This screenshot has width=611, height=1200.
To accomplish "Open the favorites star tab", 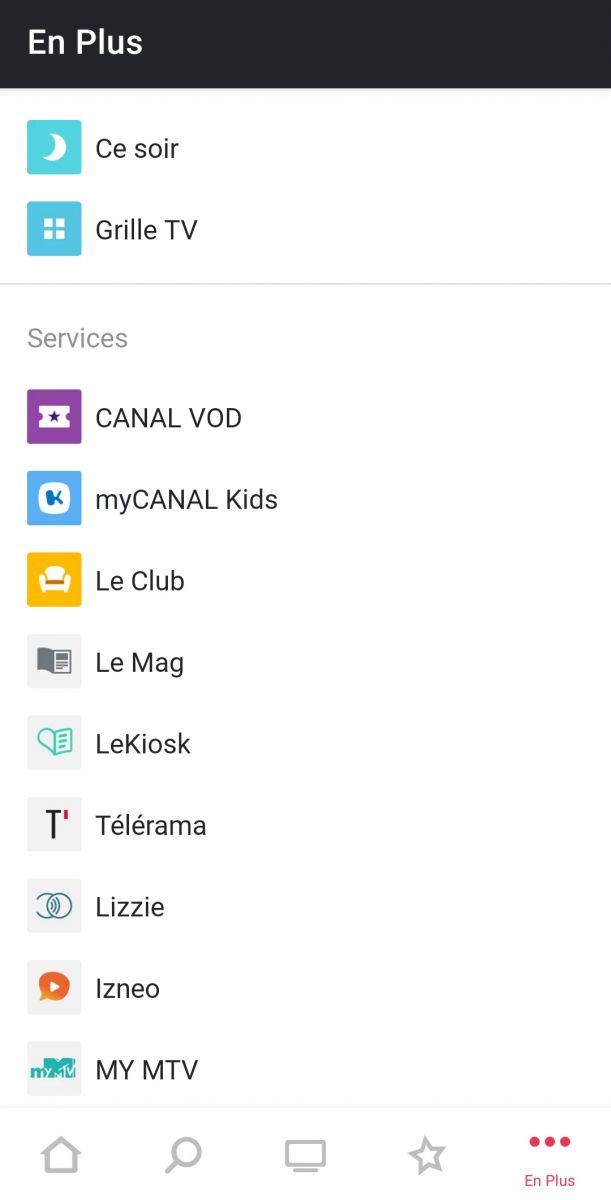I will point(427,1156).
